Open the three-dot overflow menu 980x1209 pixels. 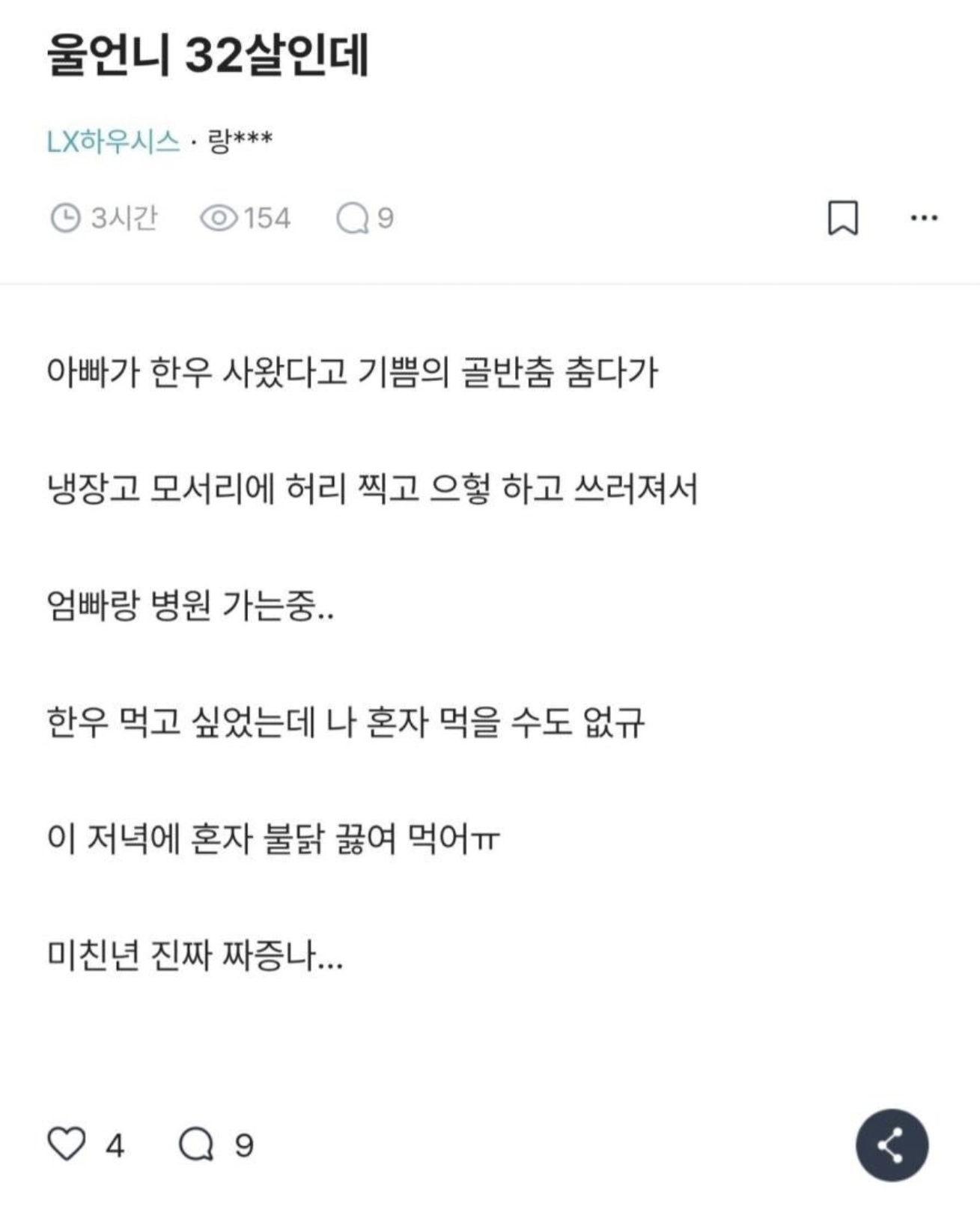[924, 218]
